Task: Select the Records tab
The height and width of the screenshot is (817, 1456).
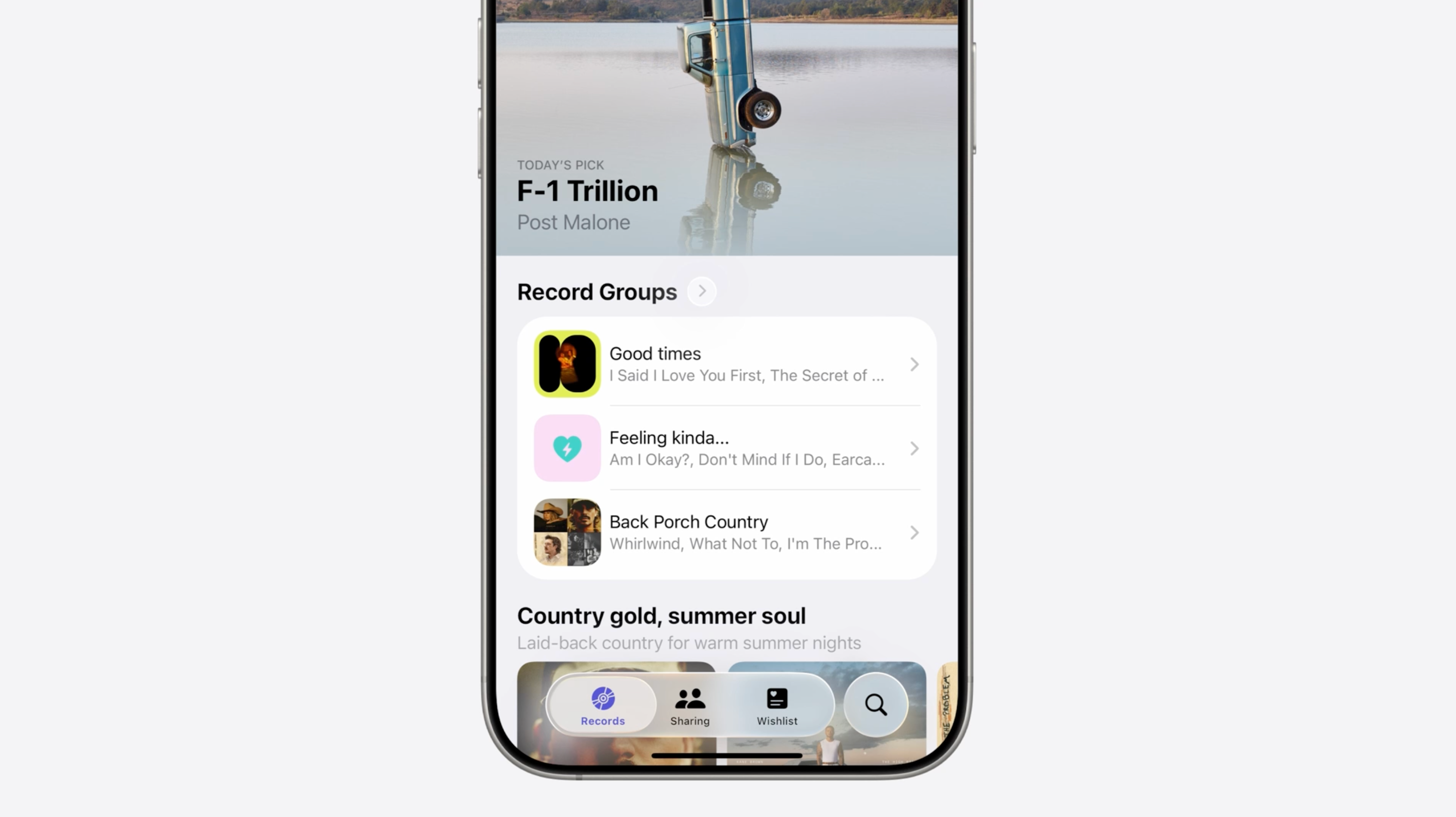Action: coord(603,706)
